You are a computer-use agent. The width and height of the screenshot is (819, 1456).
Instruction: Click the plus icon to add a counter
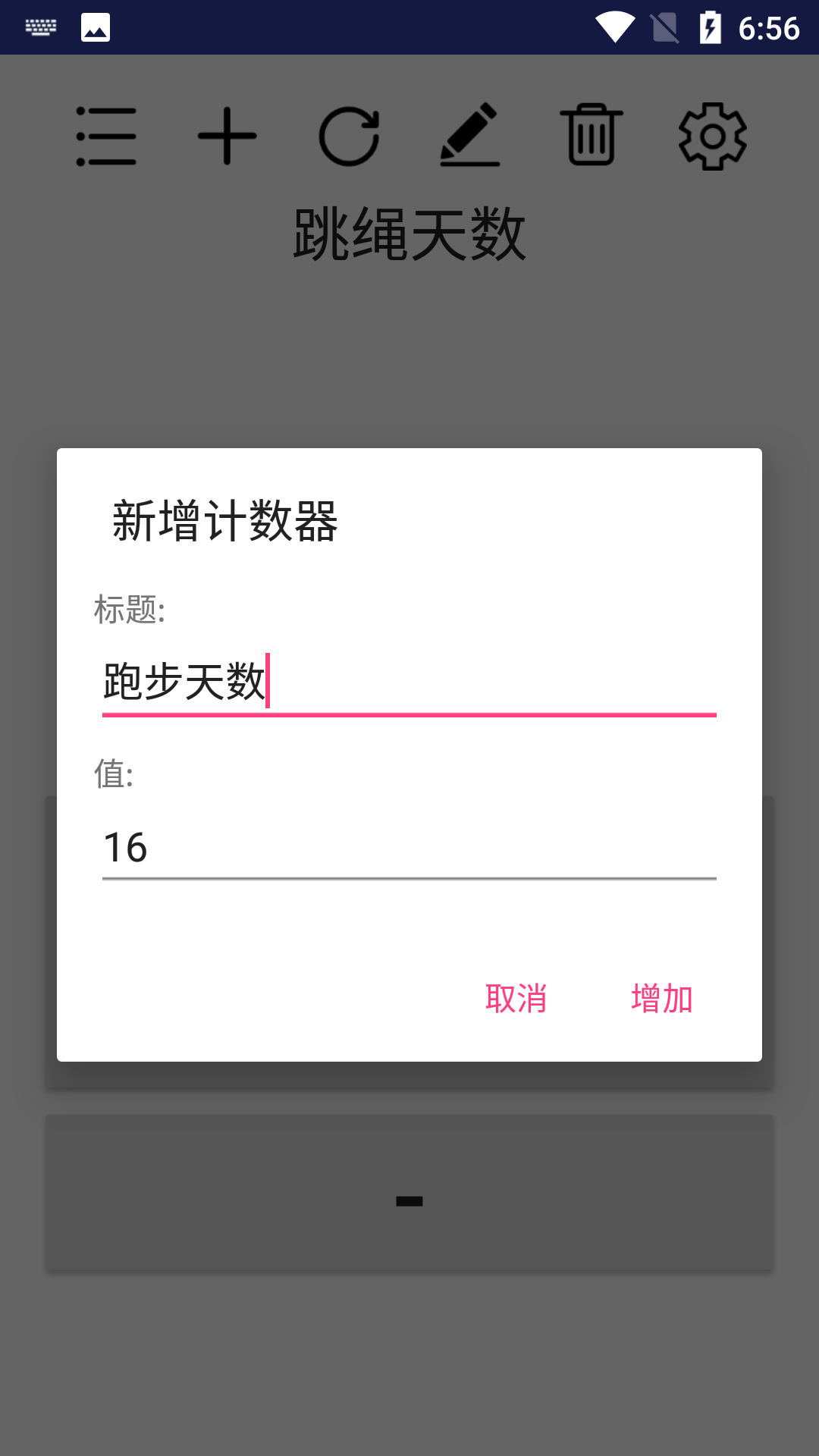point(227,136)
